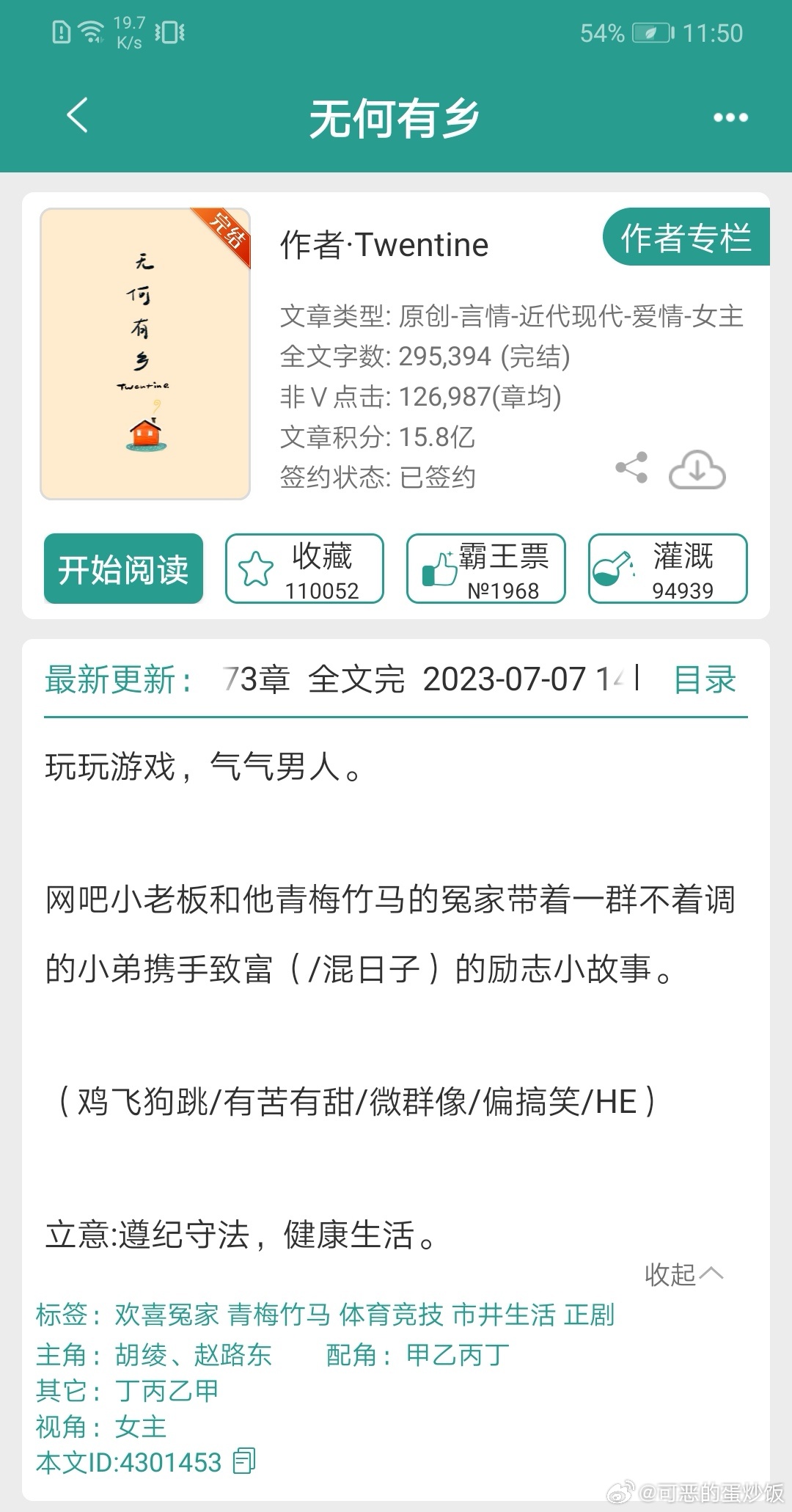
Task: Download the novel via cloud icon
Action: [697, 470]
